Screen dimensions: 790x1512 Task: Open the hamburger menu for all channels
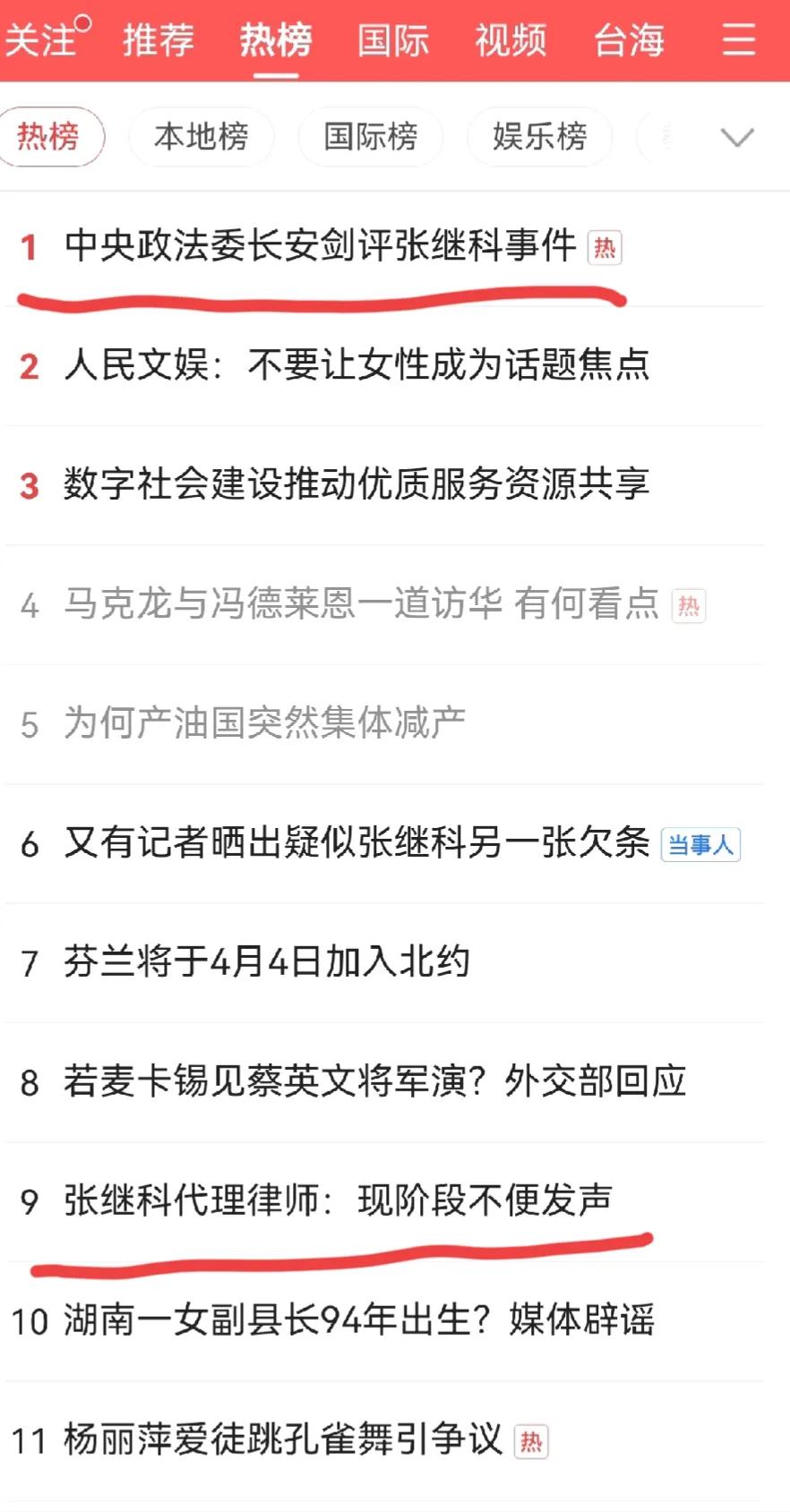(738, 40)
